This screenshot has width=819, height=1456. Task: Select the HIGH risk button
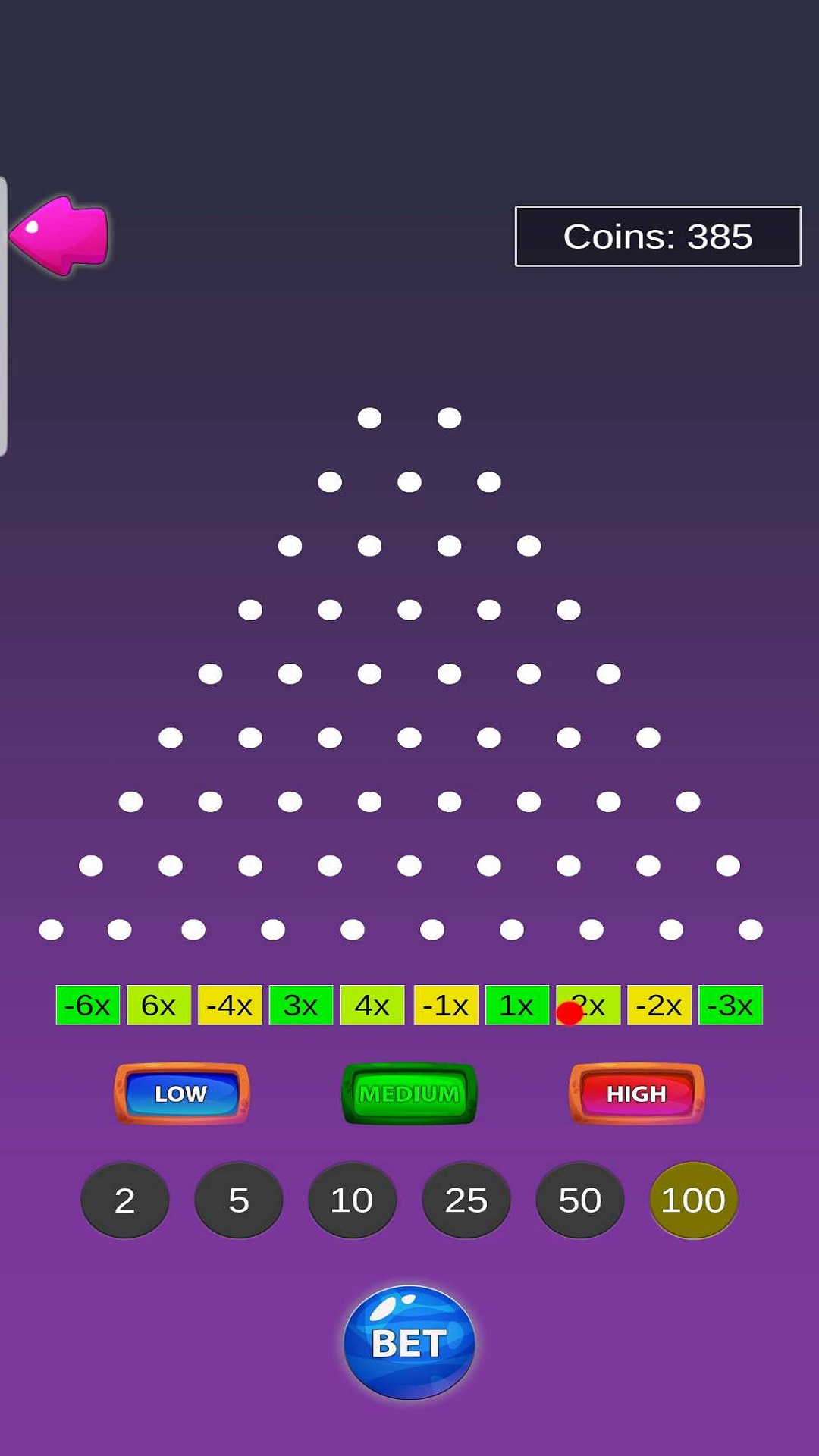tap(635, 1094)
